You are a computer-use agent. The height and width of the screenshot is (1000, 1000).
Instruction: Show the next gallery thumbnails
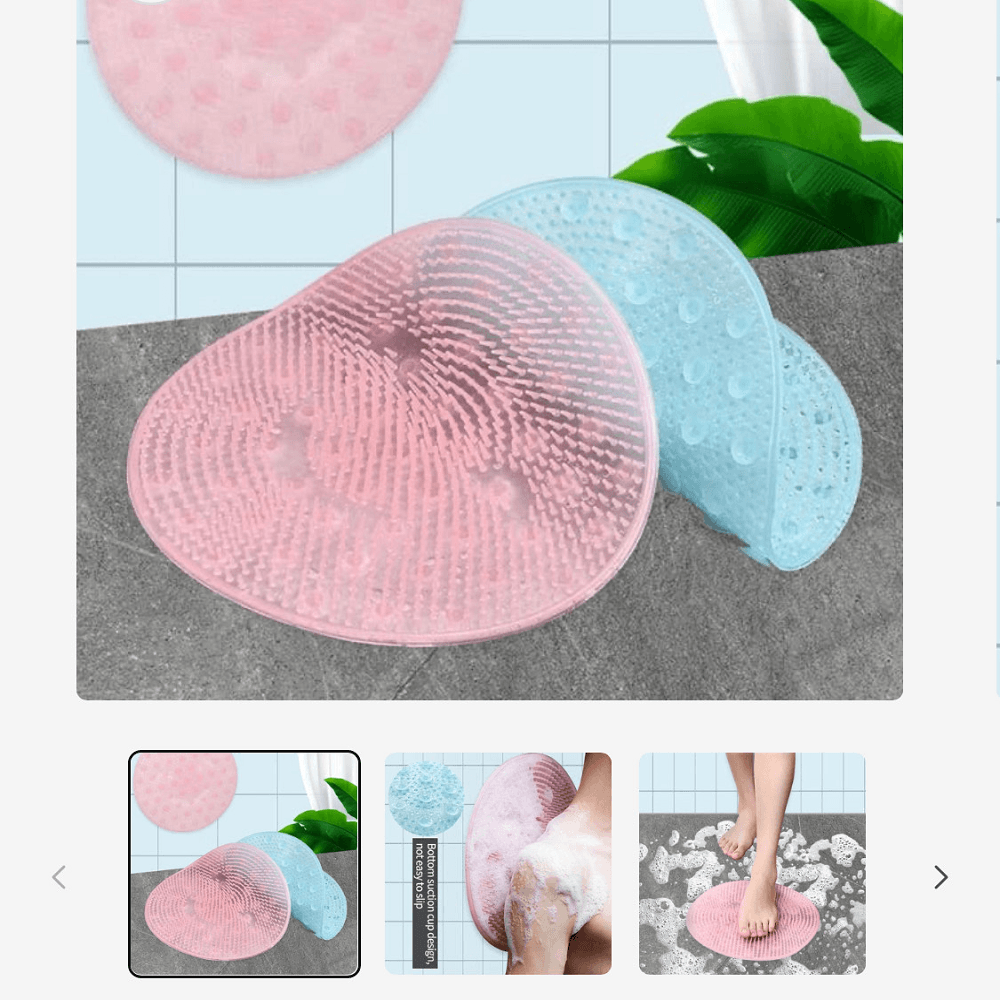(x=940, y=877)
